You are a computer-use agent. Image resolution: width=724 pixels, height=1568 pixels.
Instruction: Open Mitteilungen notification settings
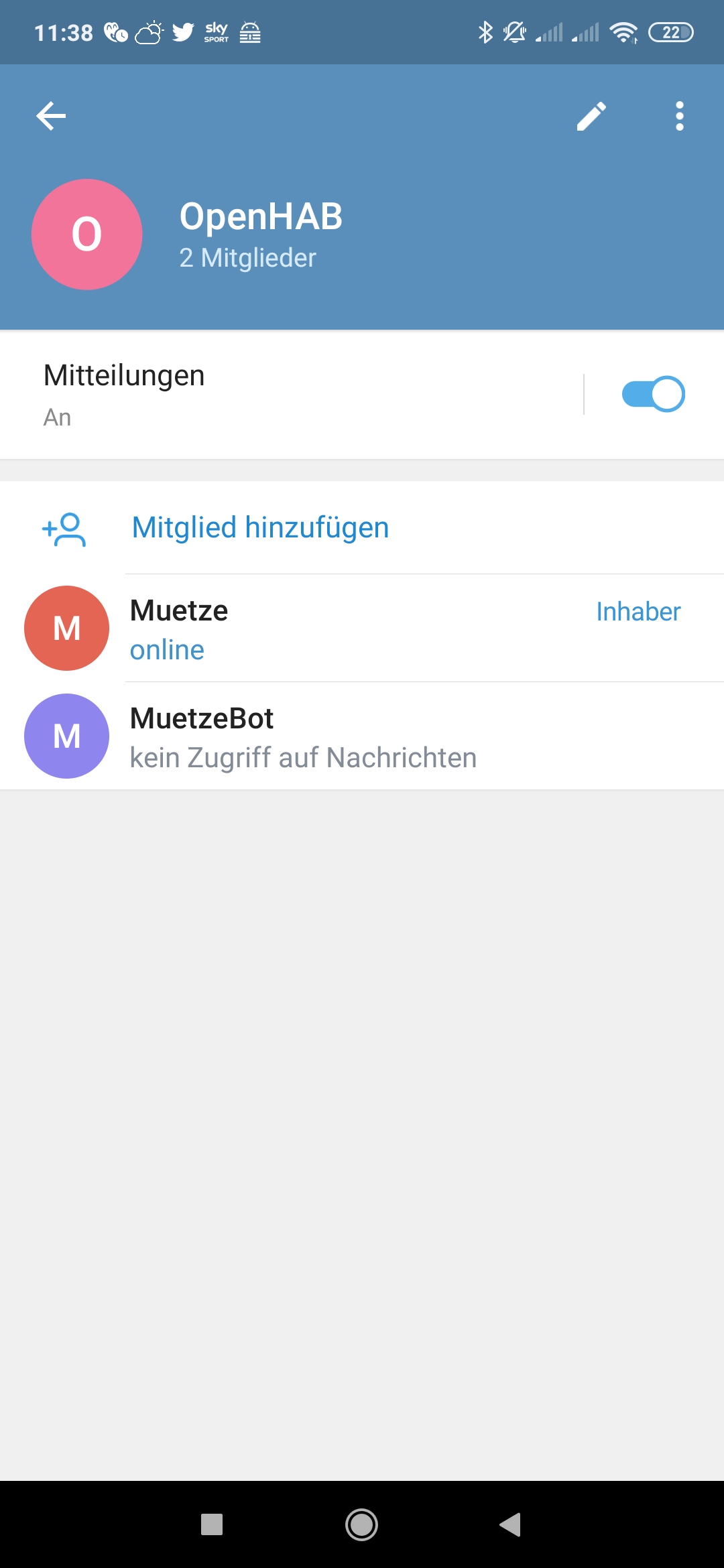292,395
